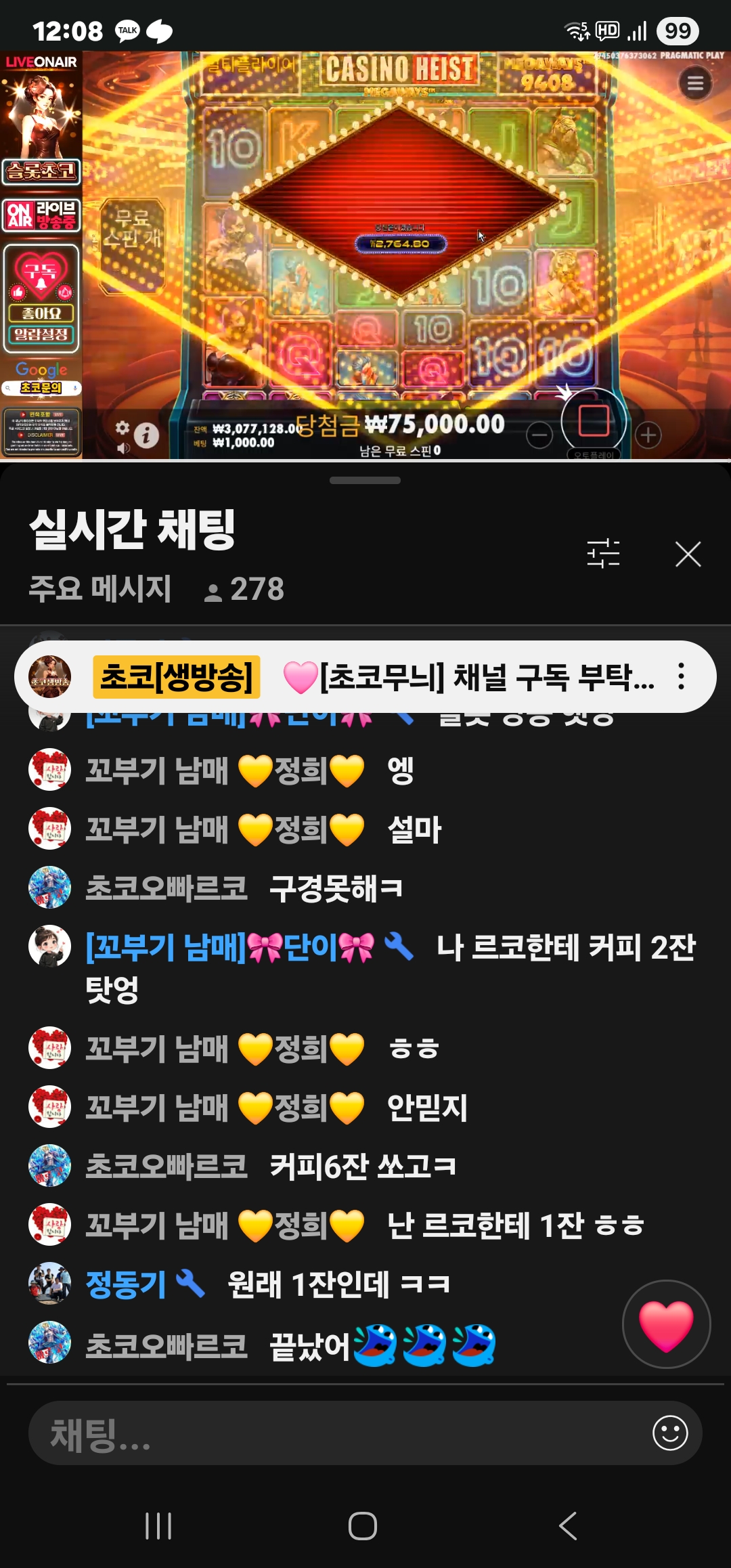Open live chat filter settings
Viewport: 731px width, 1568px height.
(603, 553)
